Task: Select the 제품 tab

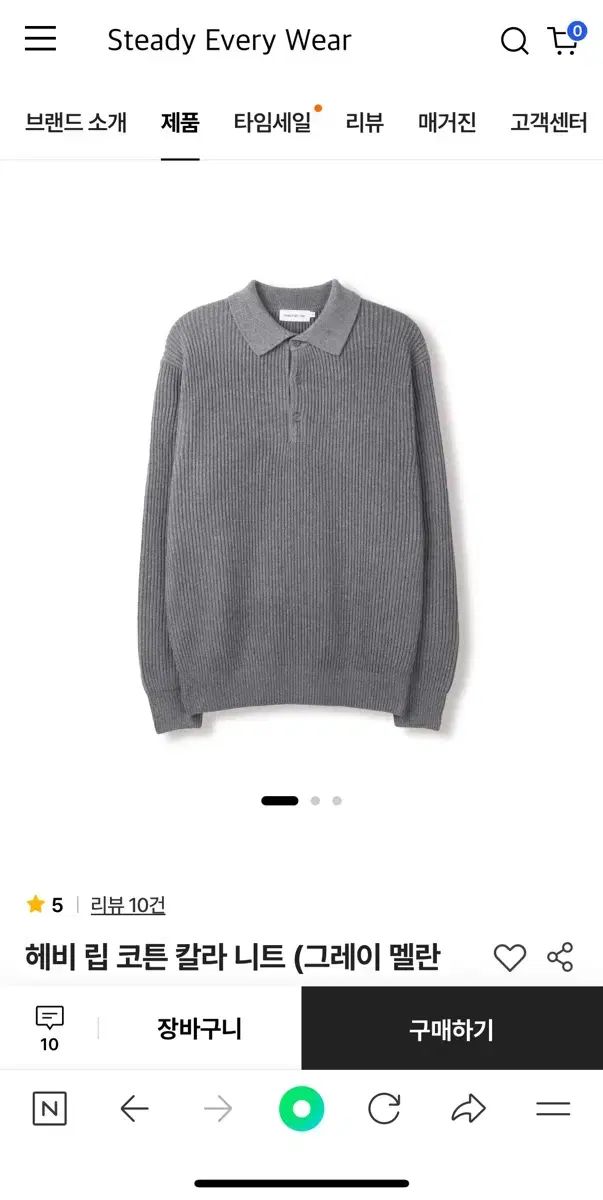Action: [180, 123]
